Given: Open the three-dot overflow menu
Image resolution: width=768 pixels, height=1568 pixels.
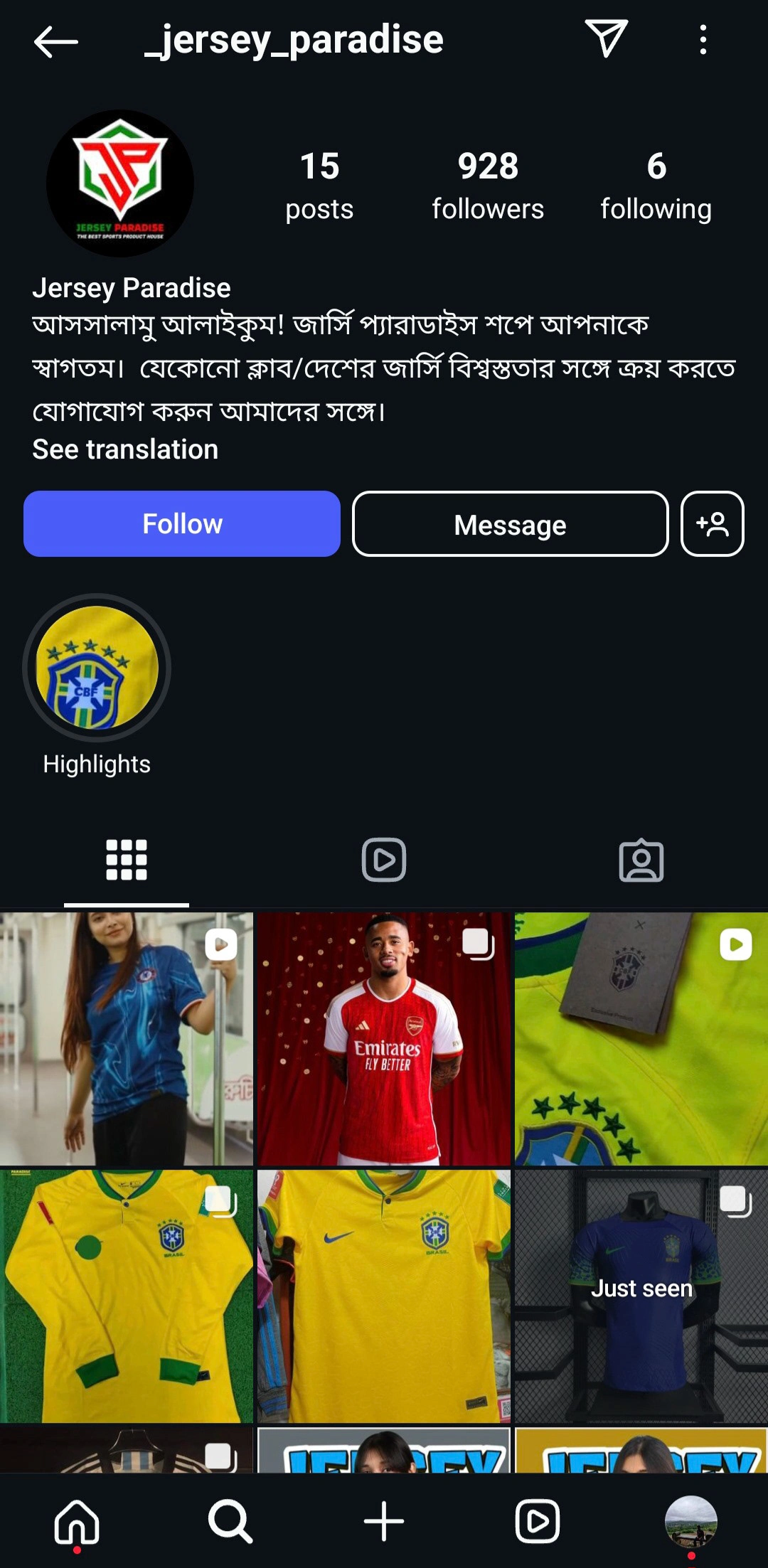Looking at the screenshot, I should coord(703,40).
